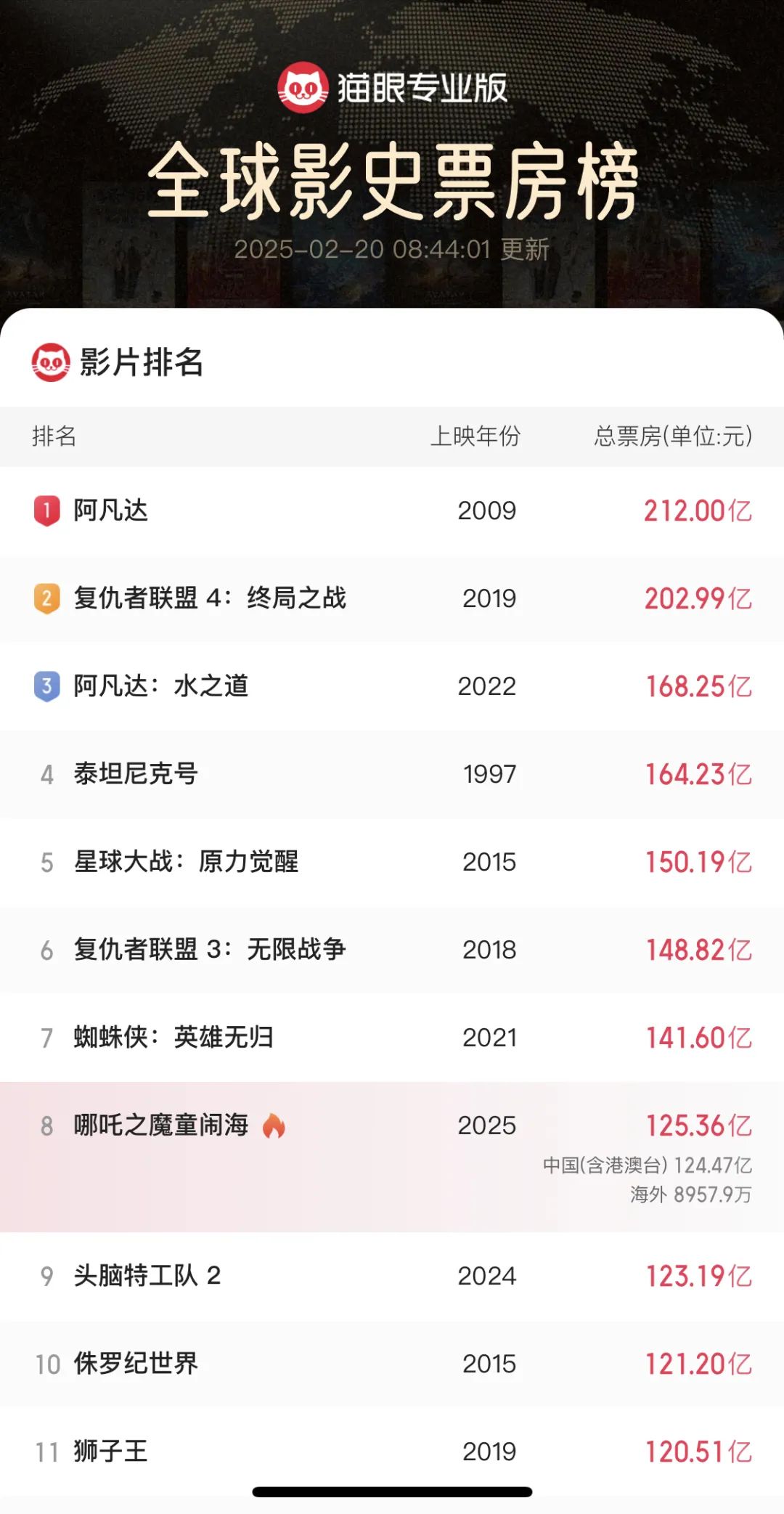Screen dimensions: 784x1514
Task: Open the 泰坦尼克号 row
Action: (x=392, y=774)
